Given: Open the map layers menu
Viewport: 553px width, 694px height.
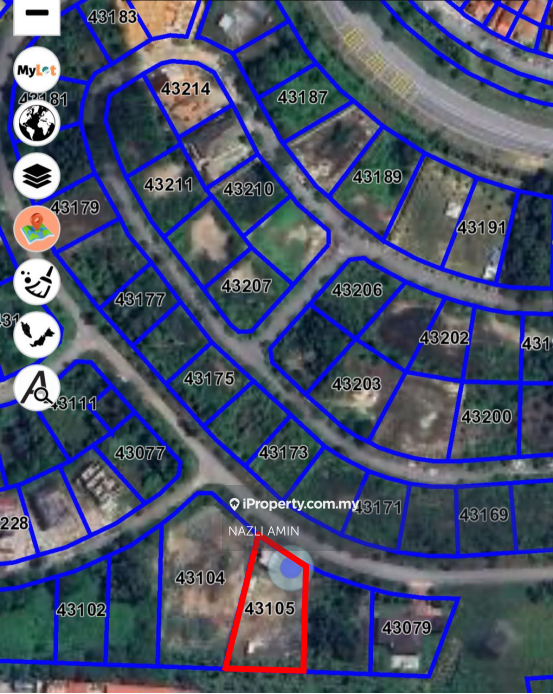Looking at the screenshot, I should 37,176.
